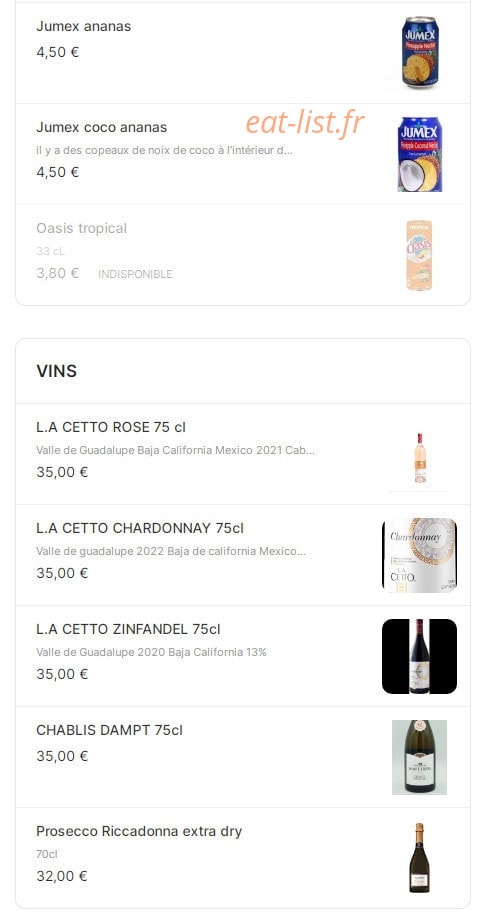Select L.A CETTO ZINFANDEL 75cl
This screenshot has height=919, width=489.
(243, 656)
